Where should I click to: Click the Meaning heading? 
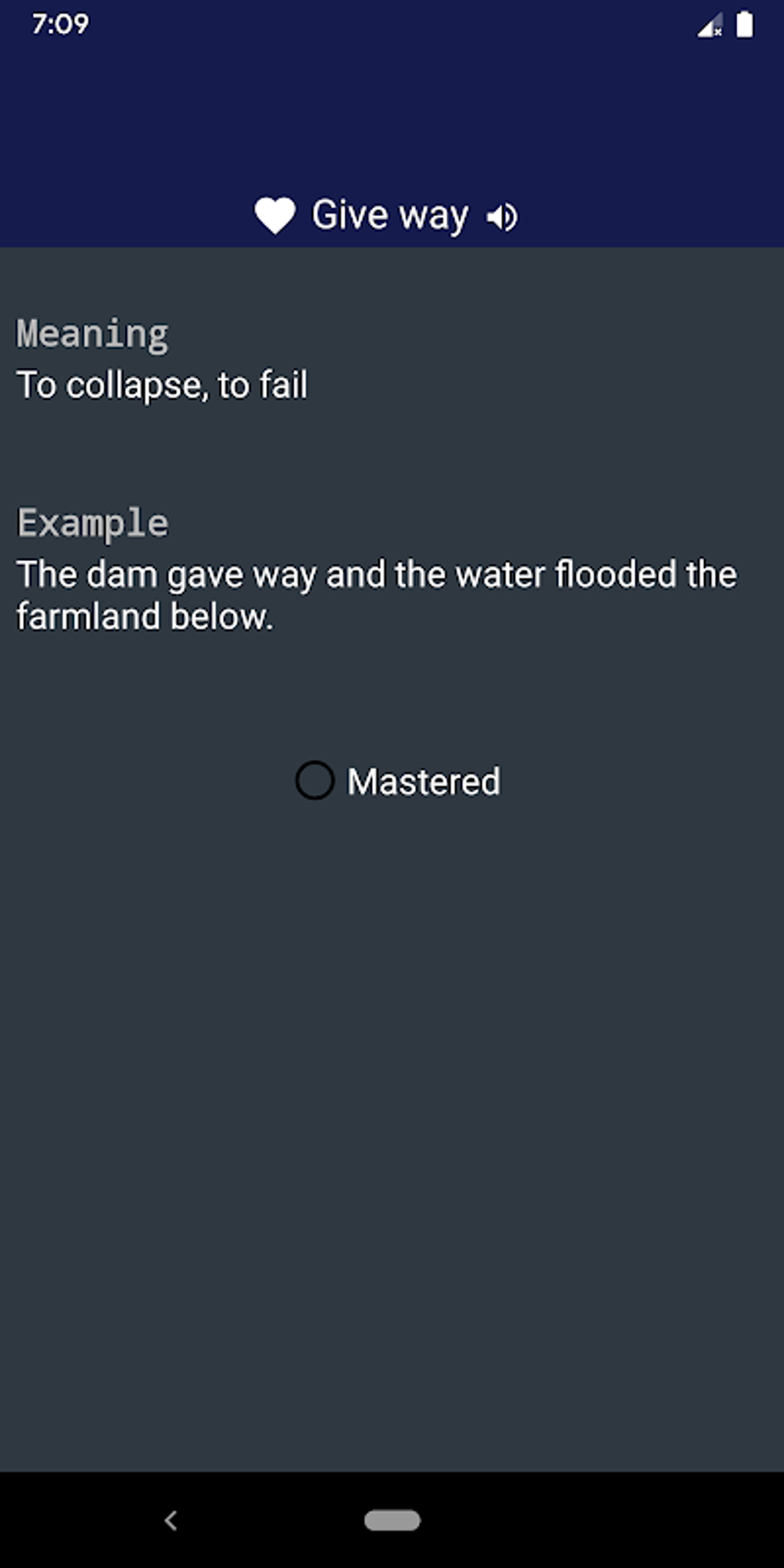pos(92,333)
